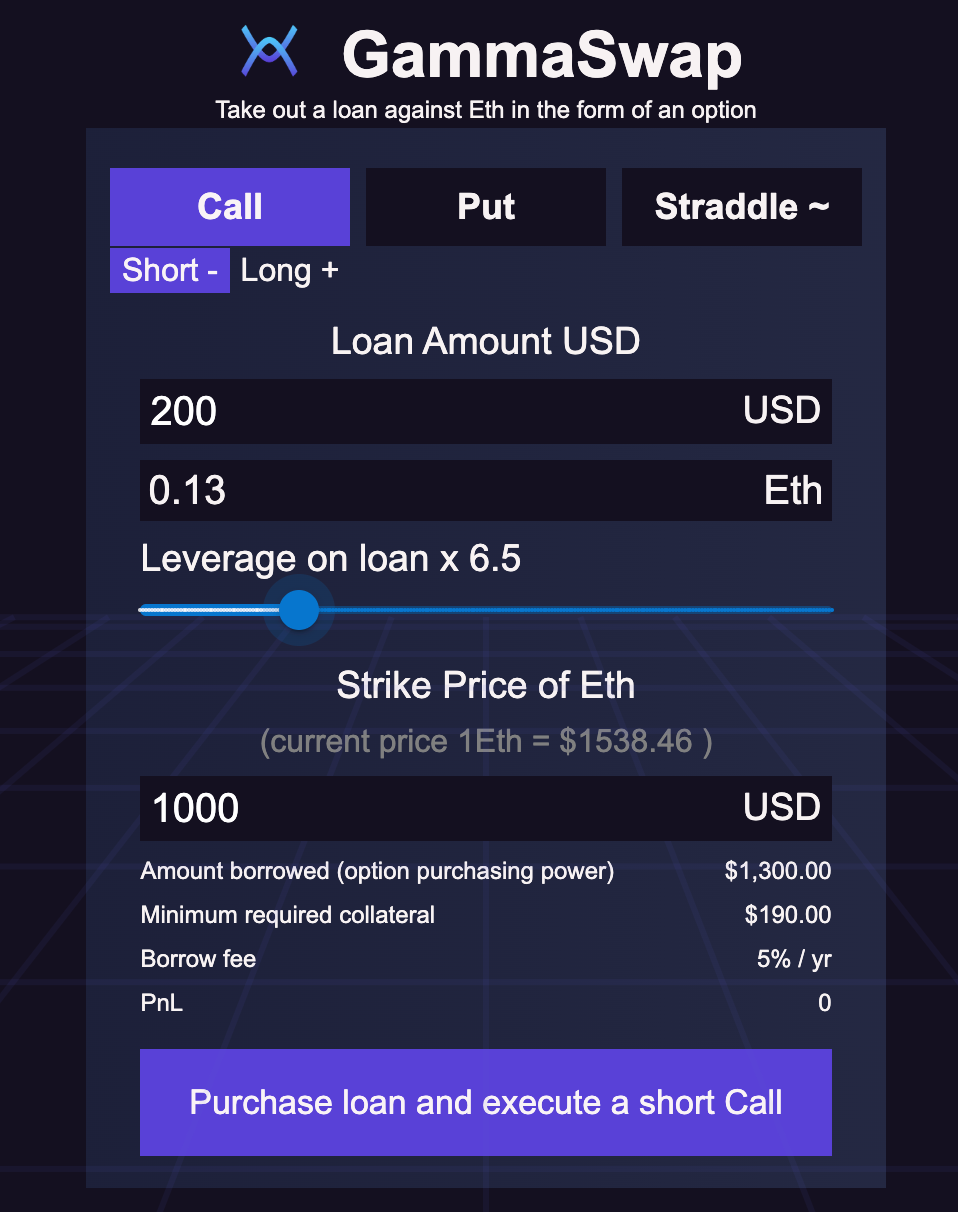Toggle the Short position mode
Screen dimensions: 958x1212
click(169, 270)
